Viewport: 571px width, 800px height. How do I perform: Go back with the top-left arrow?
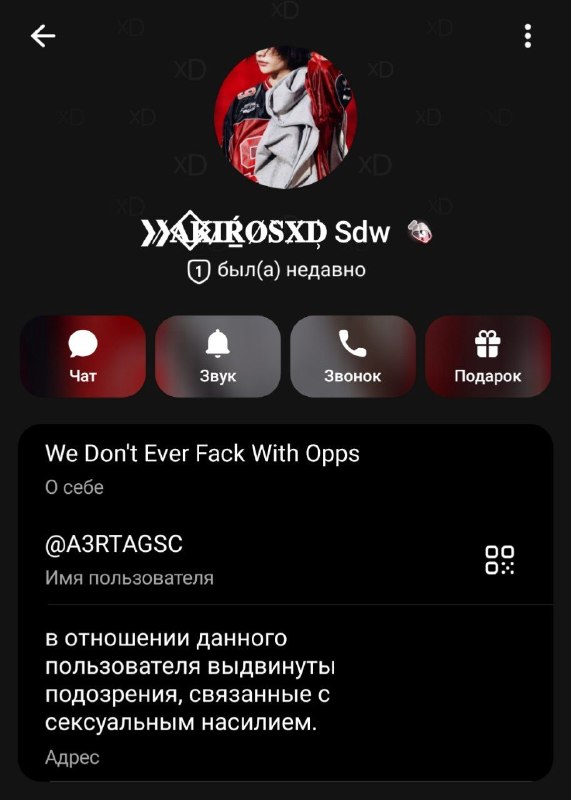click(x=43, y=37)
